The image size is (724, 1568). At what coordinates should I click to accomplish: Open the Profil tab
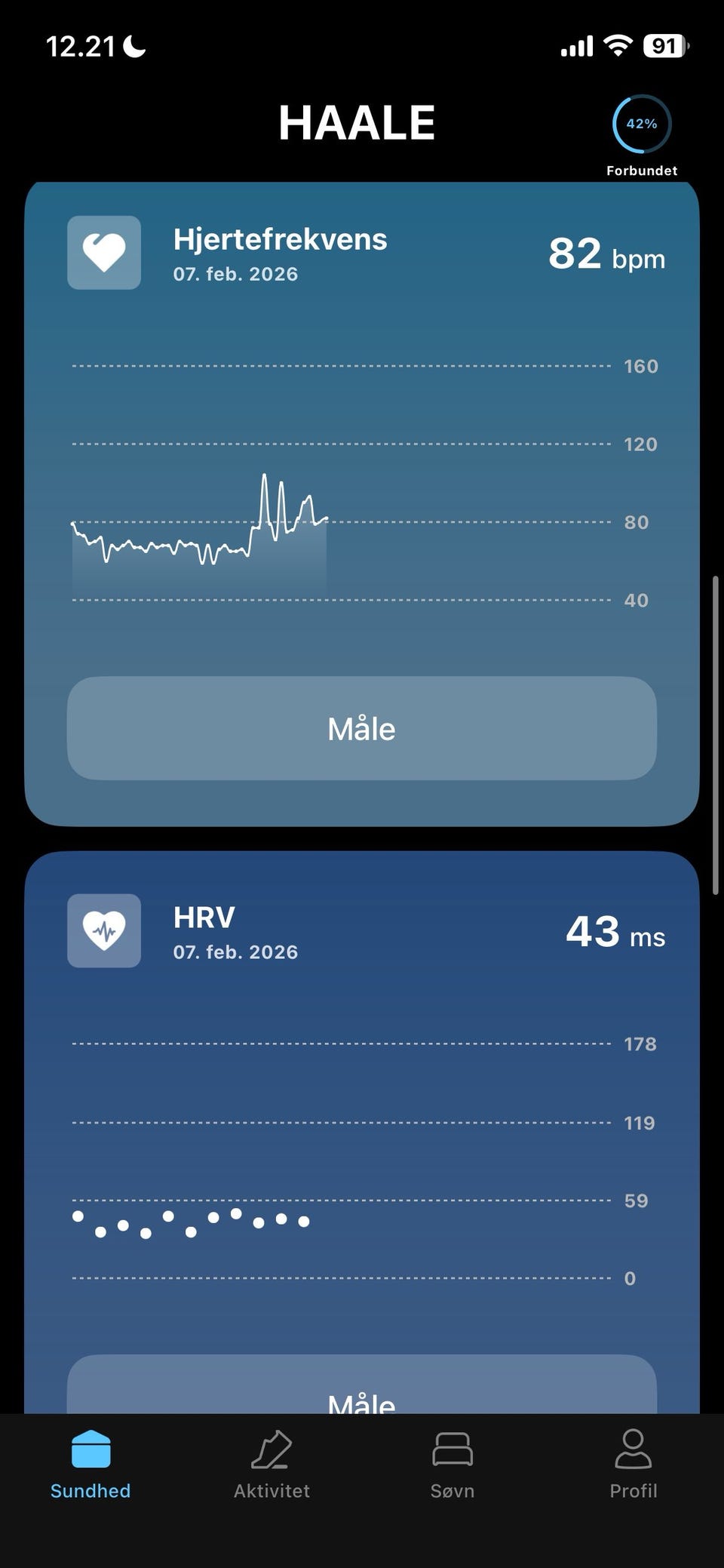(633, 1465)
